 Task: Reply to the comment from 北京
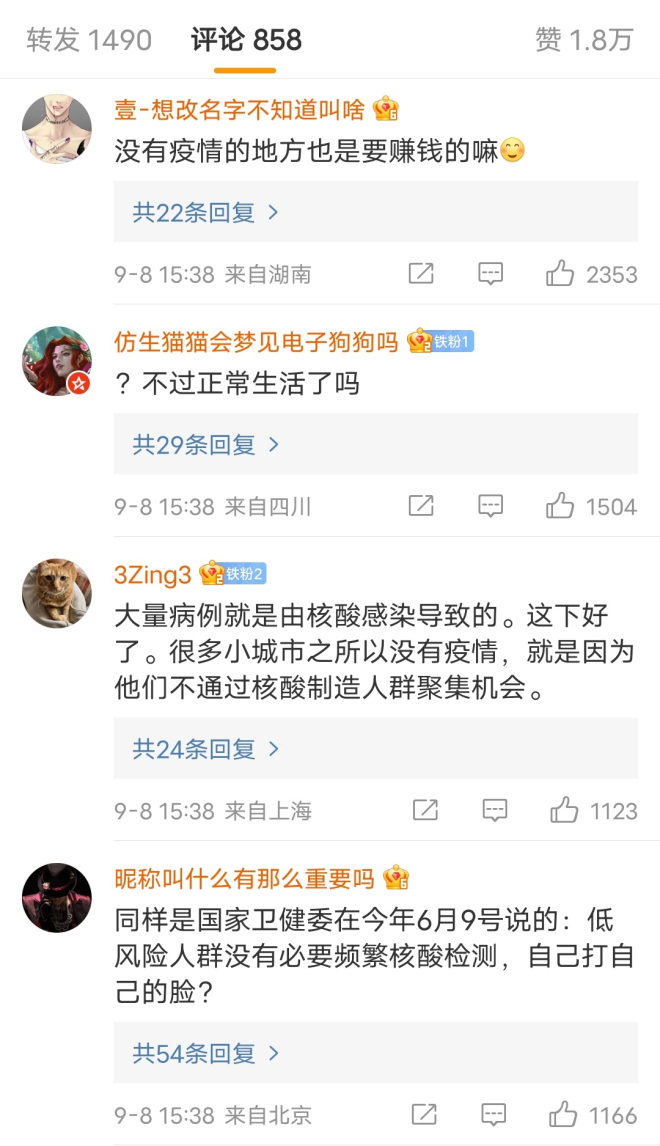click(494, 1115)
